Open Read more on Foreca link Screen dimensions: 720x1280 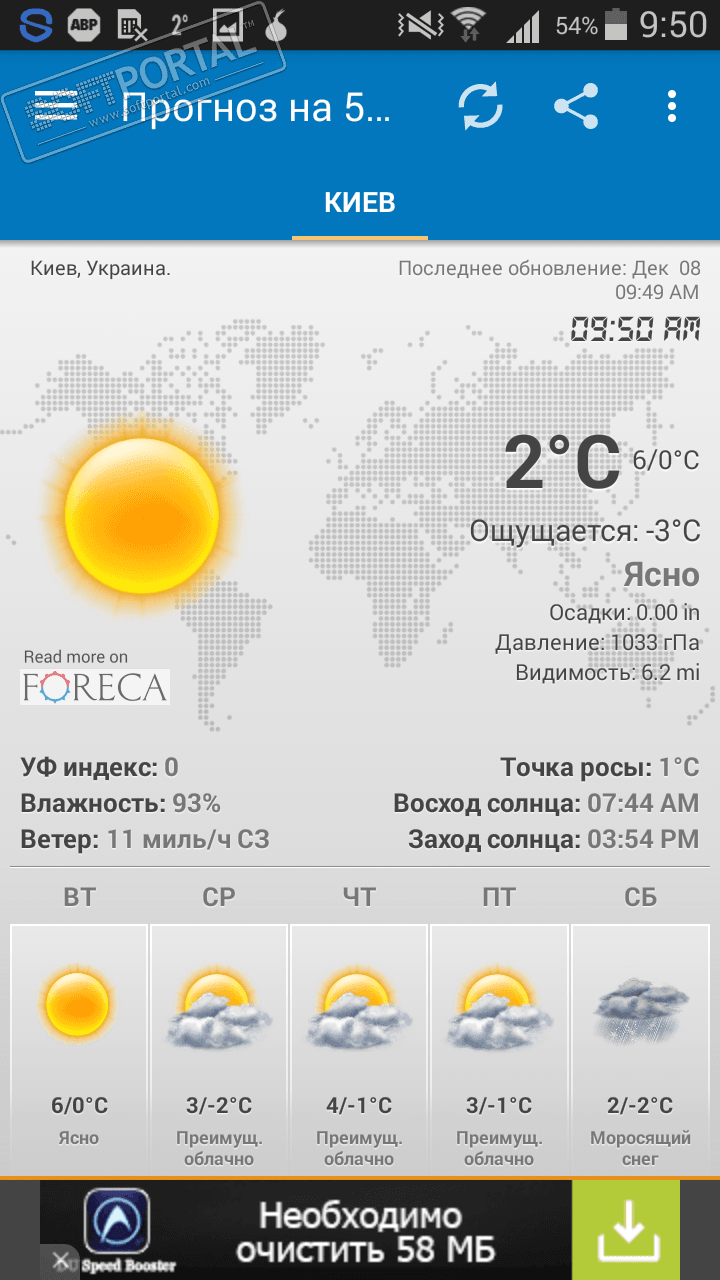95,677
